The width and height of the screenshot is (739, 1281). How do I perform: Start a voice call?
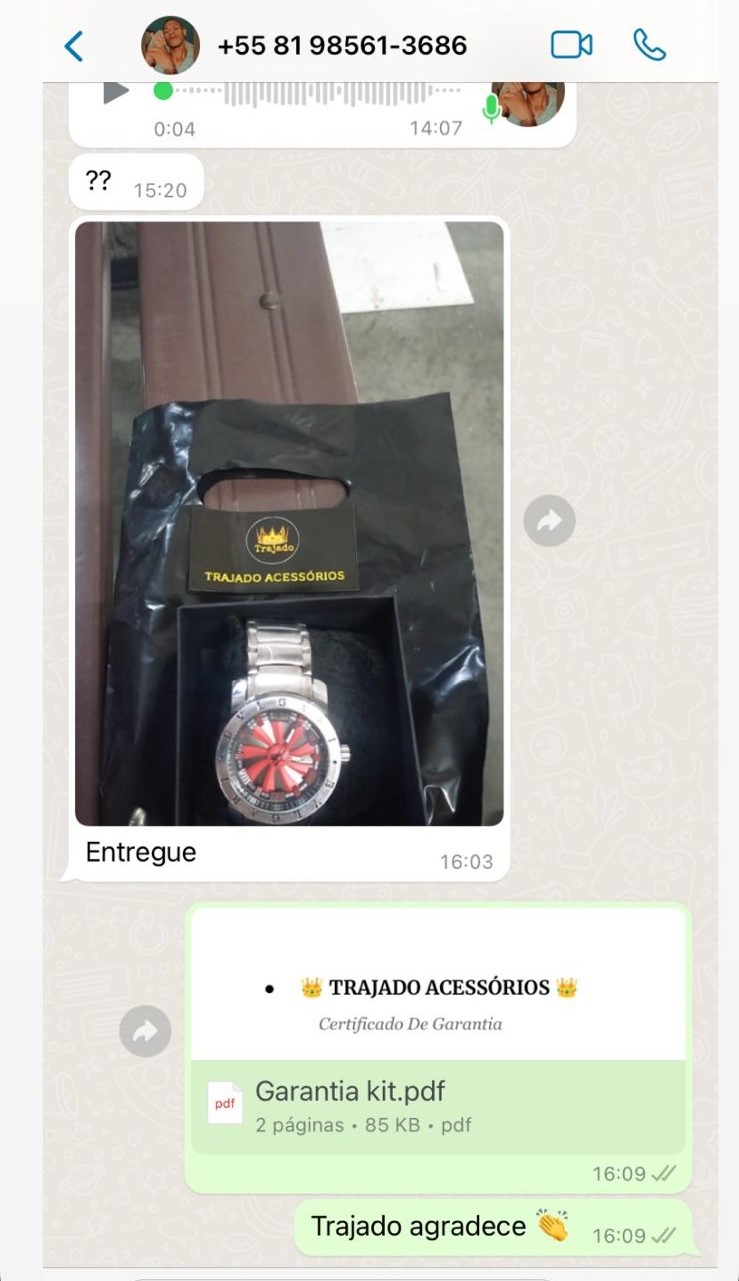tap(649, 45)
